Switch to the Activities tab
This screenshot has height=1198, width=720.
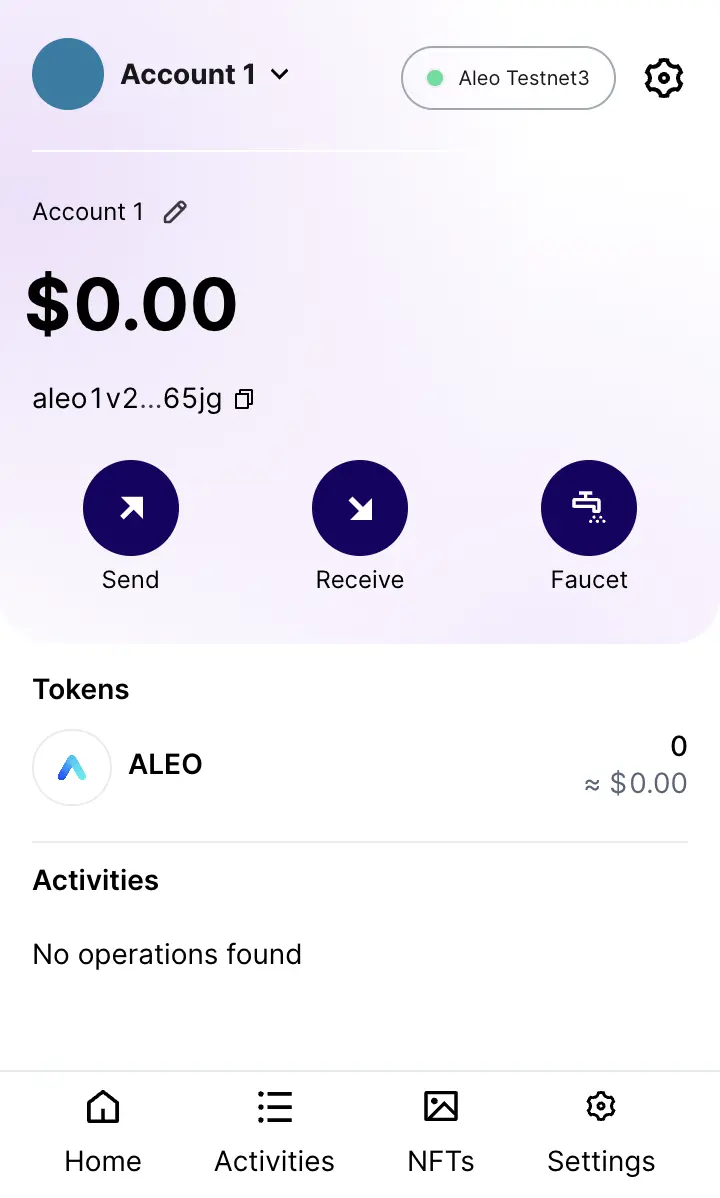pyautogui.click(x=274, y=1132)
